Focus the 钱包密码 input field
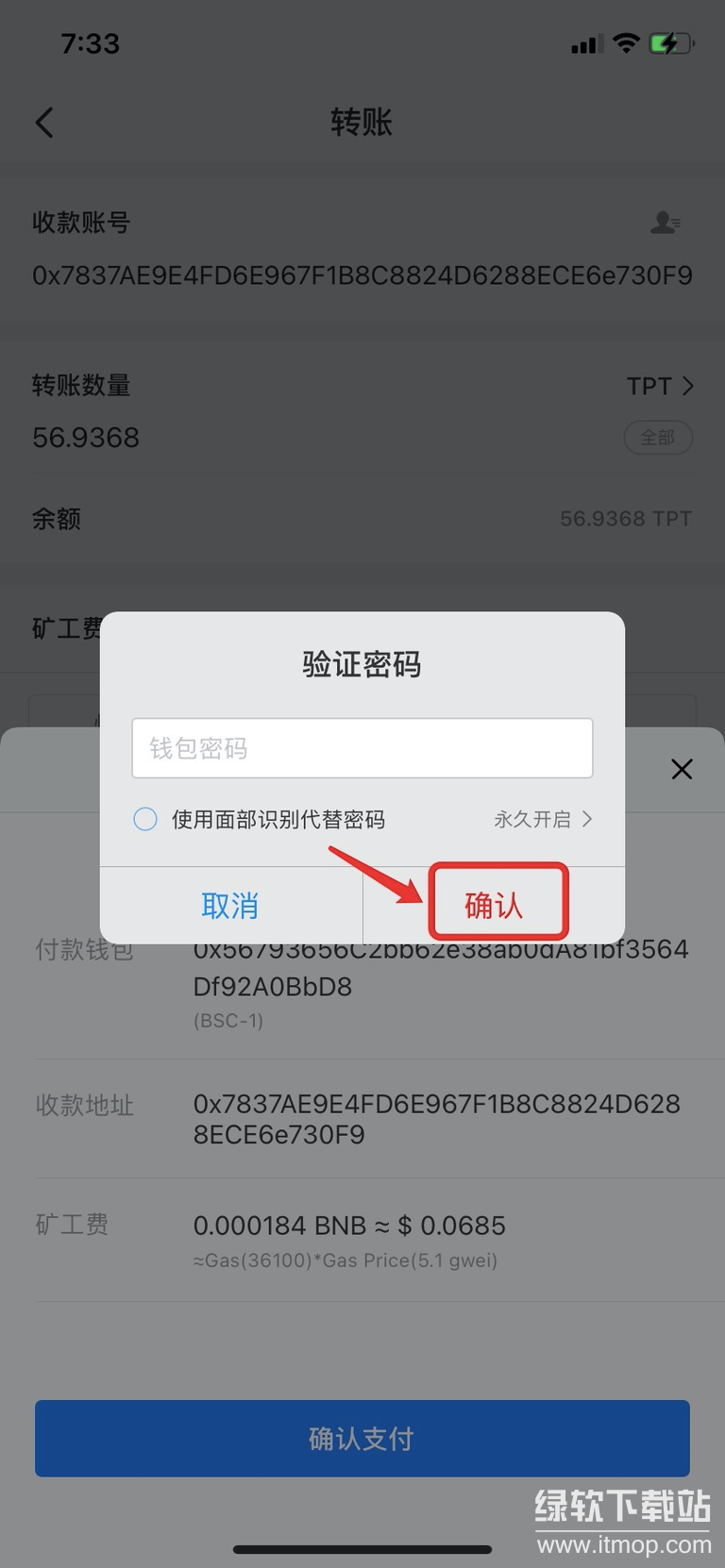725x1568 pixels. 362,748
